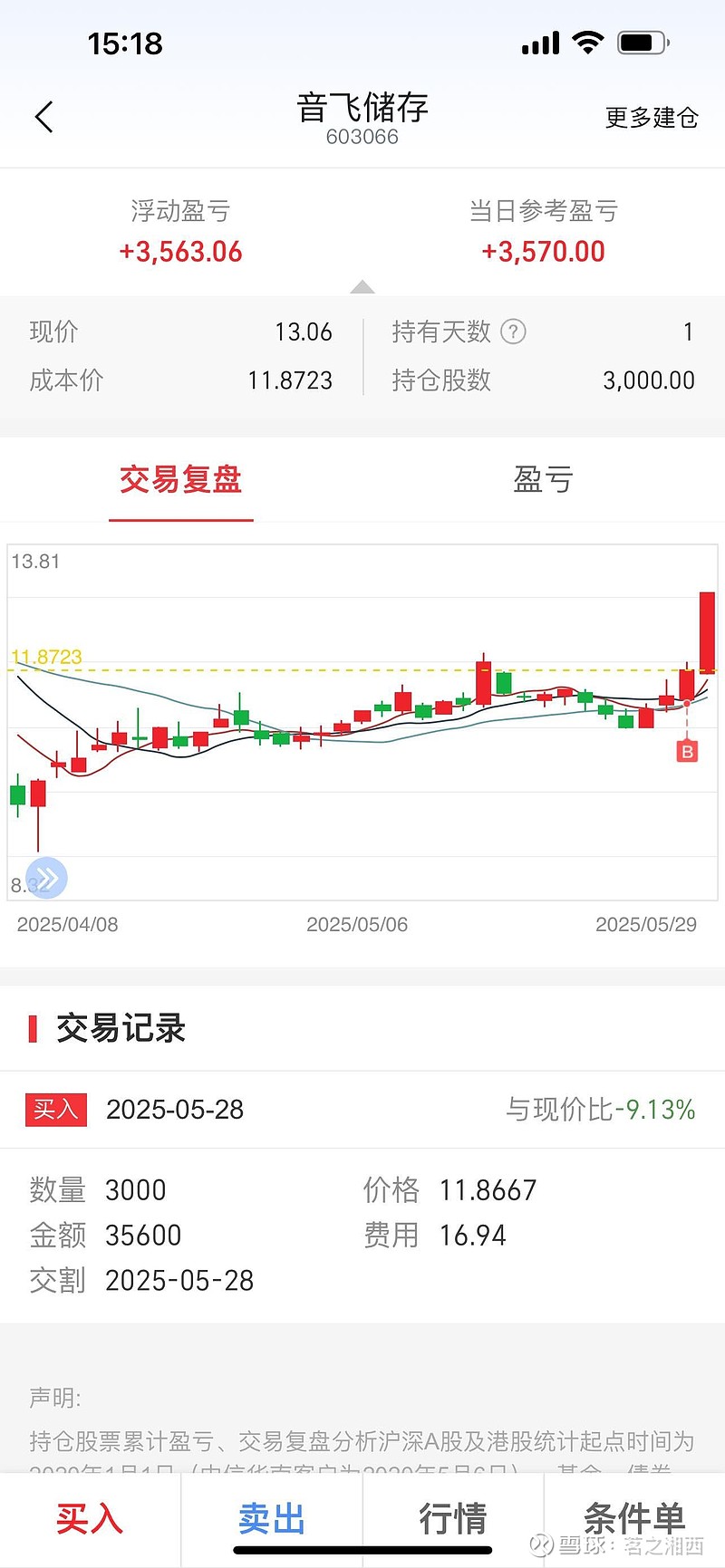Select the 交易复盘 tab
The image size is (725, 1568).
point(180,479)
